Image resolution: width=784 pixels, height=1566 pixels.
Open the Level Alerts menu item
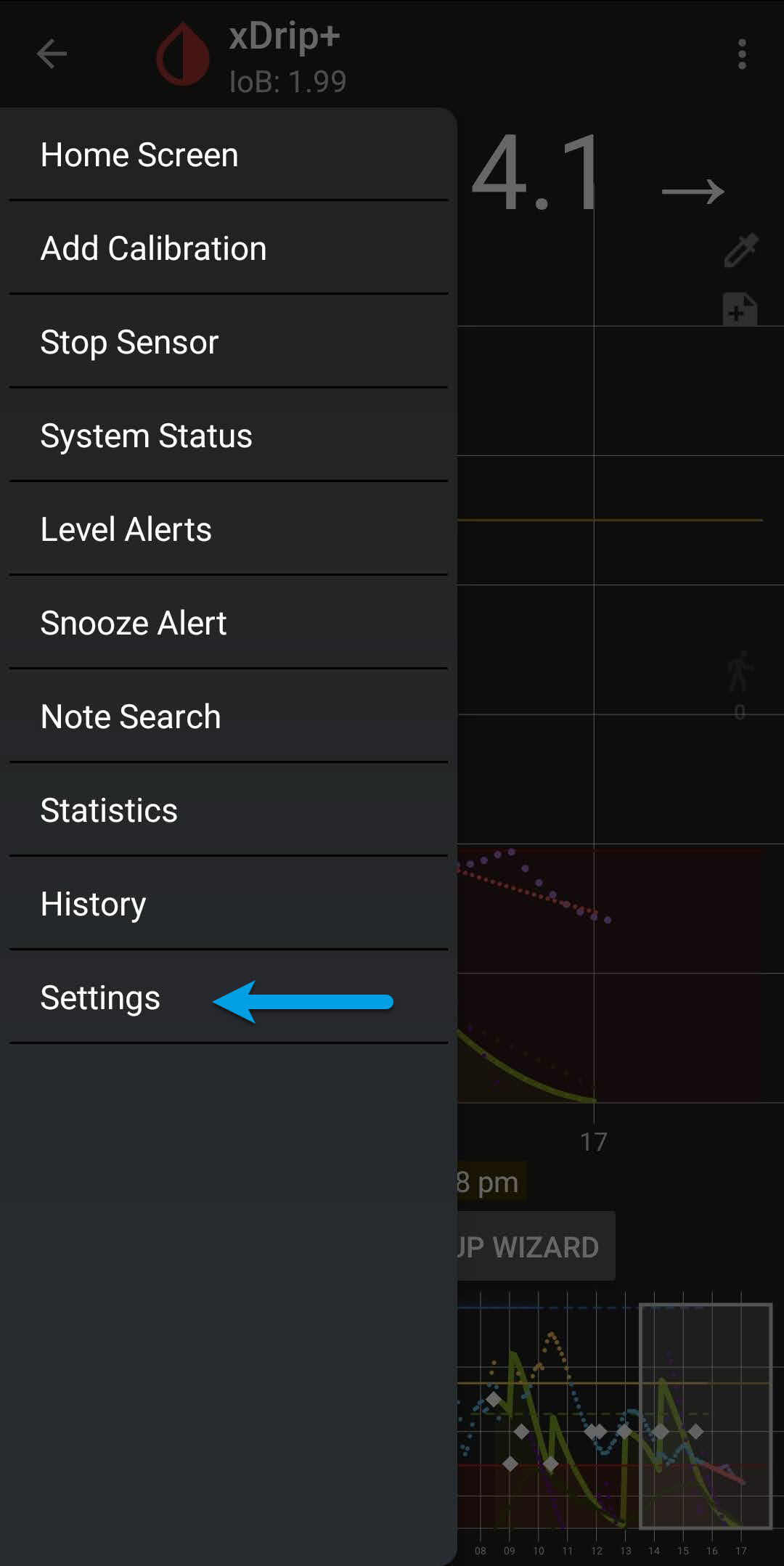pos(126,529)
